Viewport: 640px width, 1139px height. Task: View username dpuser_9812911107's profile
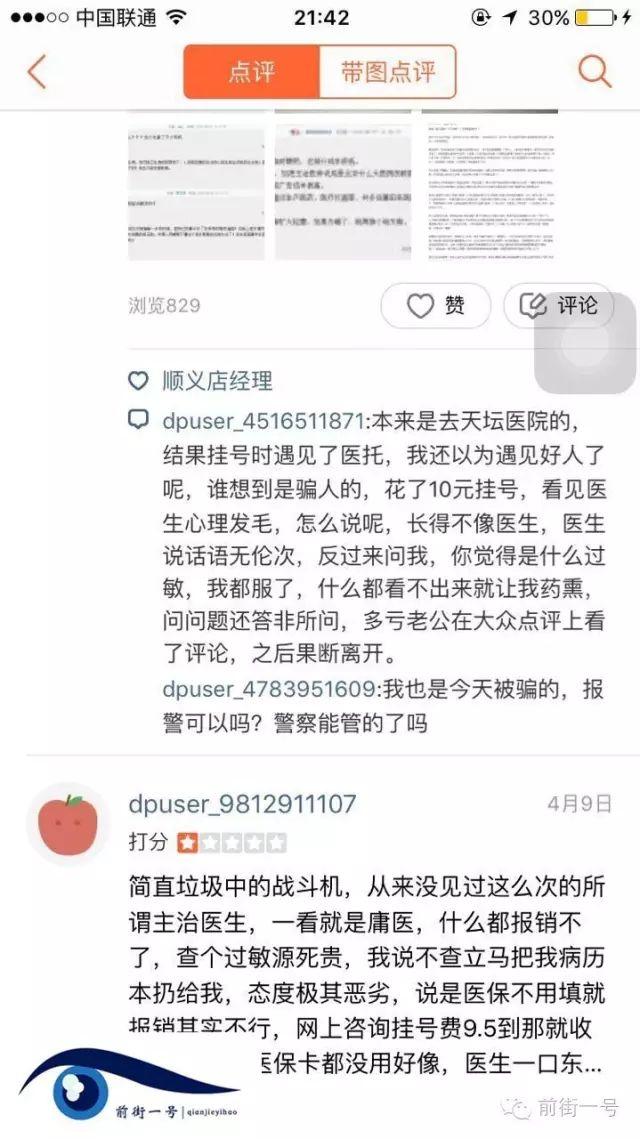point(243,803)
